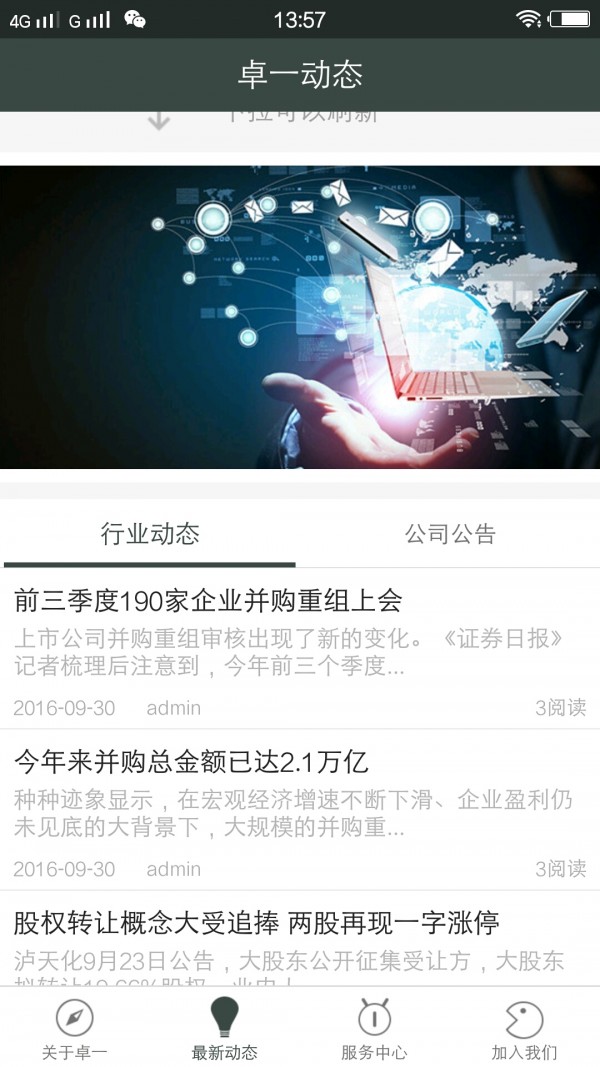Viewport: 600px width, 1067px height.
Task: Open article 今年来并购总金额已达2.1万亿
Action: (x=191, y=763)
